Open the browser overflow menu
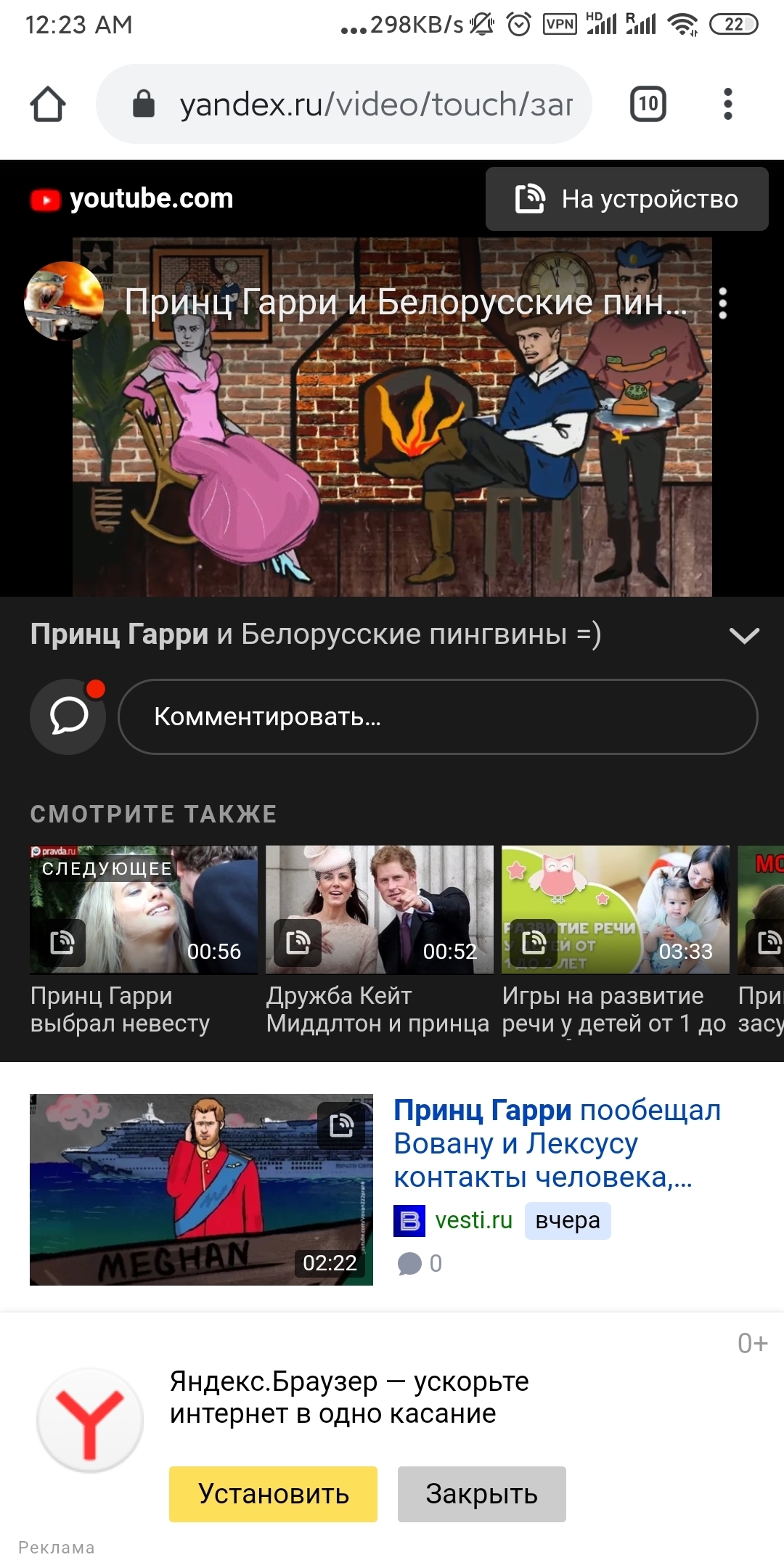This screenshot has width=784, height=1568. tap(727, 104)
